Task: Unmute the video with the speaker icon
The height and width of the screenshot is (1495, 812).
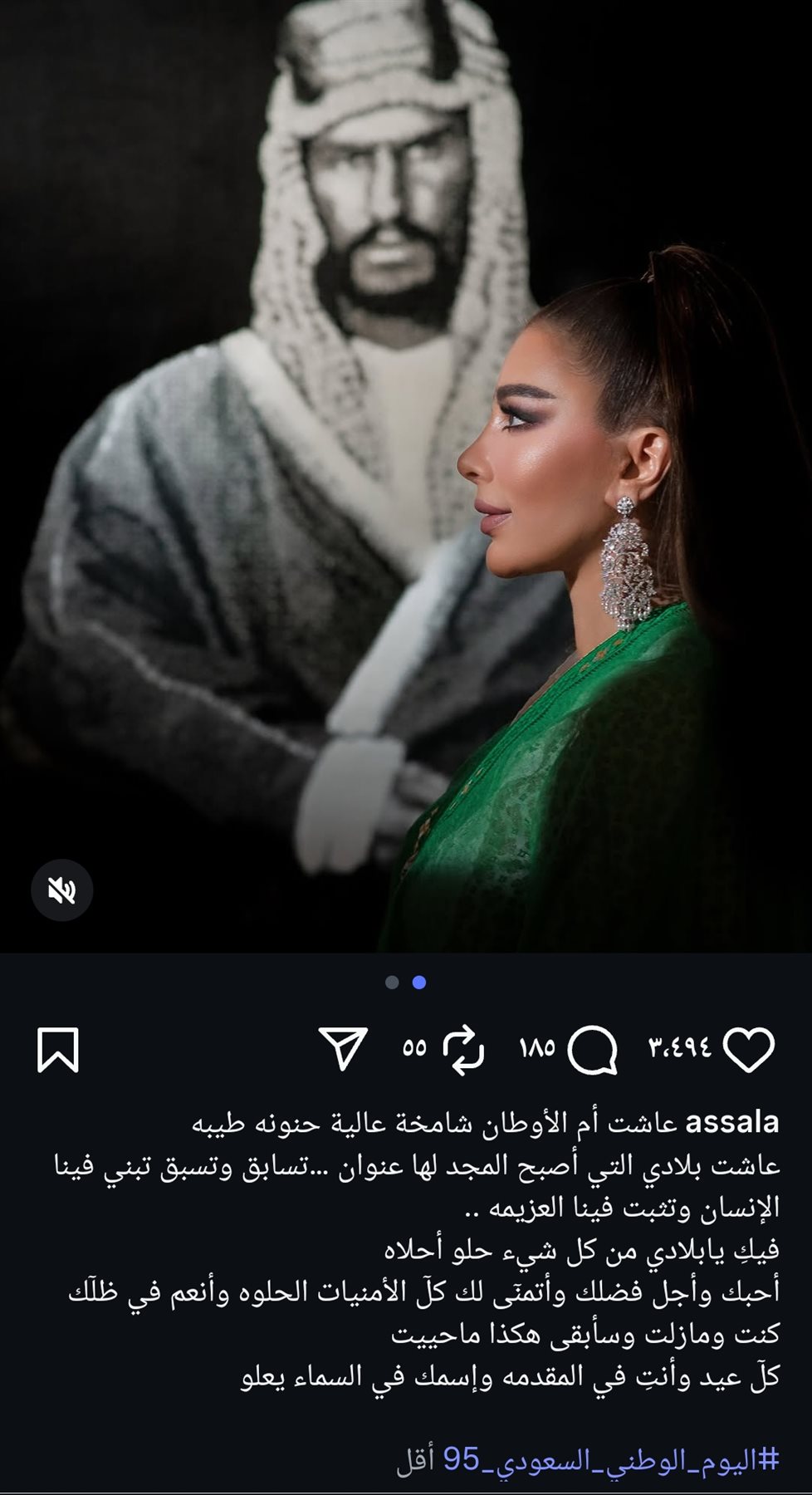Action: [x=61, y=890]
